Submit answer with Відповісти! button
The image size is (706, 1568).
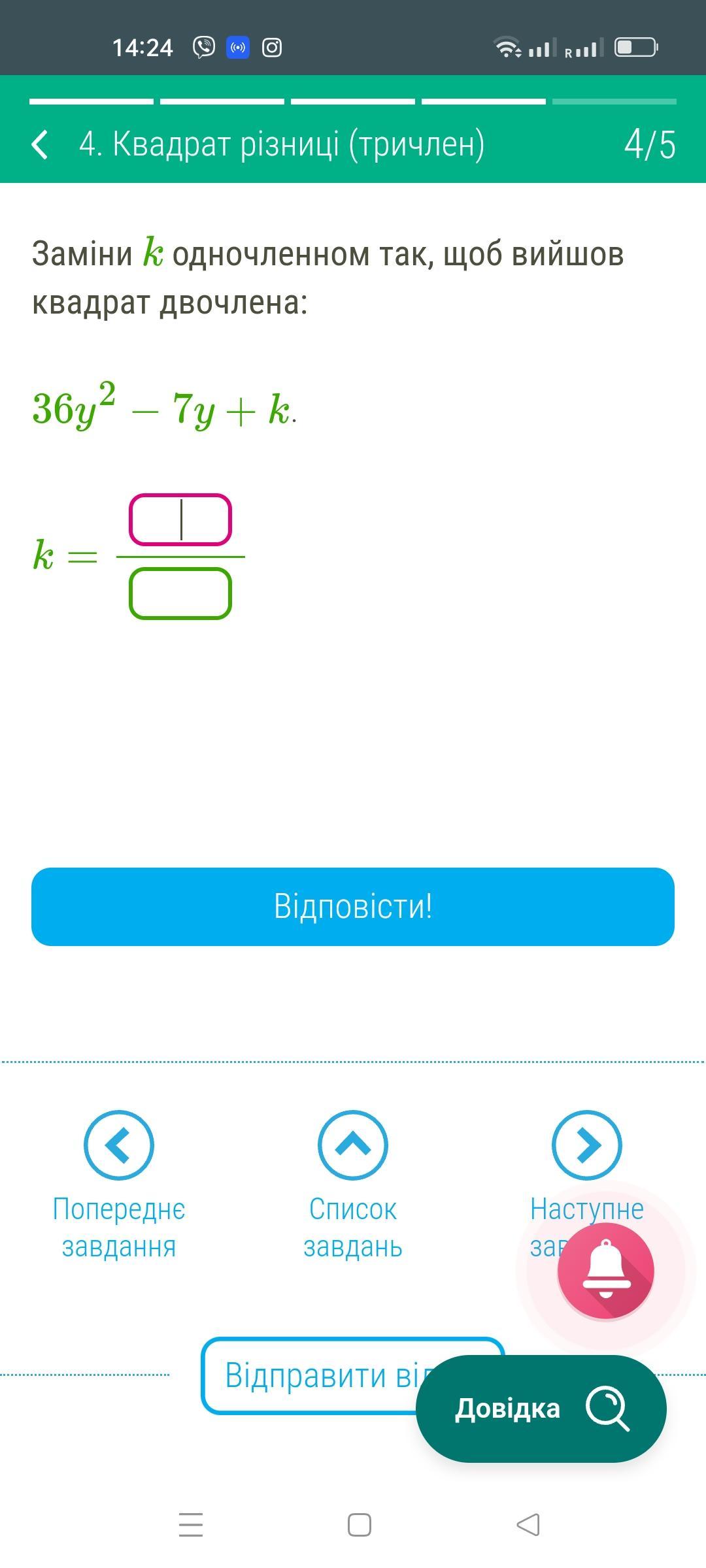[353, 906]
